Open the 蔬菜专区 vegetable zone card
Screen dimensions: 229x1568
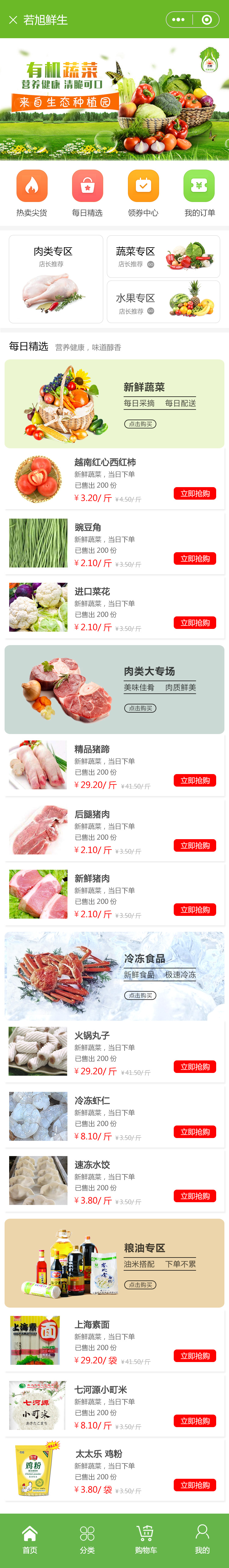click(x=163, y=256)
